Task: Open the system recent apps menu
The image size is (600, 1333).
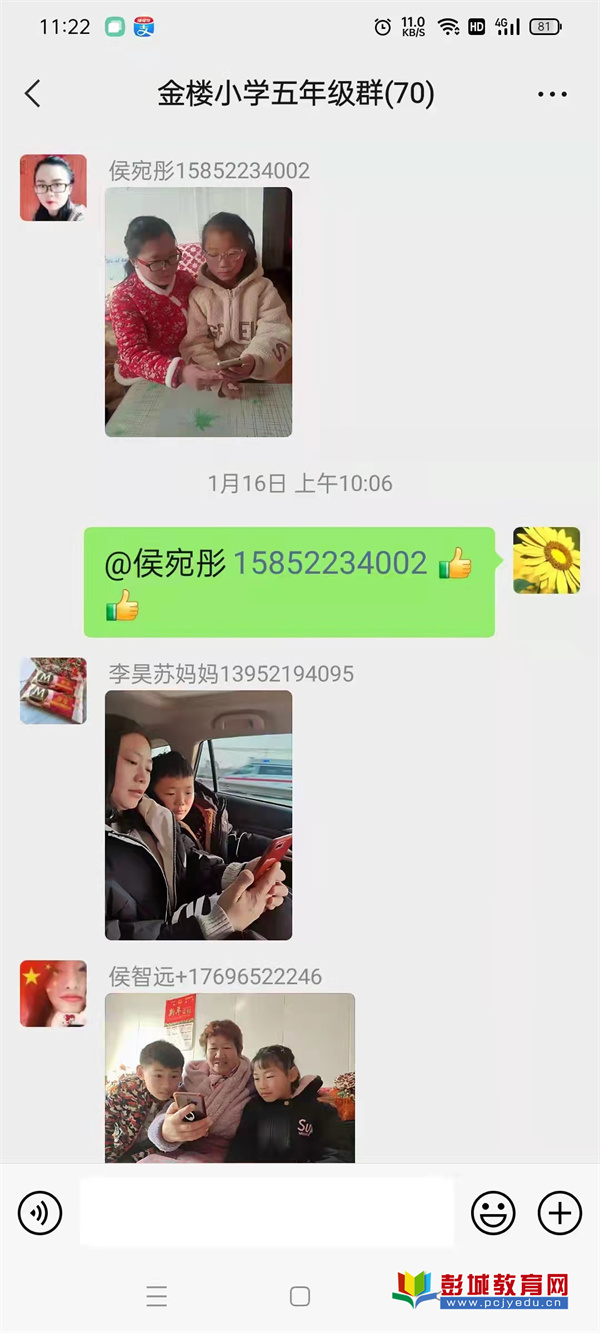Action: [157, 1297]
